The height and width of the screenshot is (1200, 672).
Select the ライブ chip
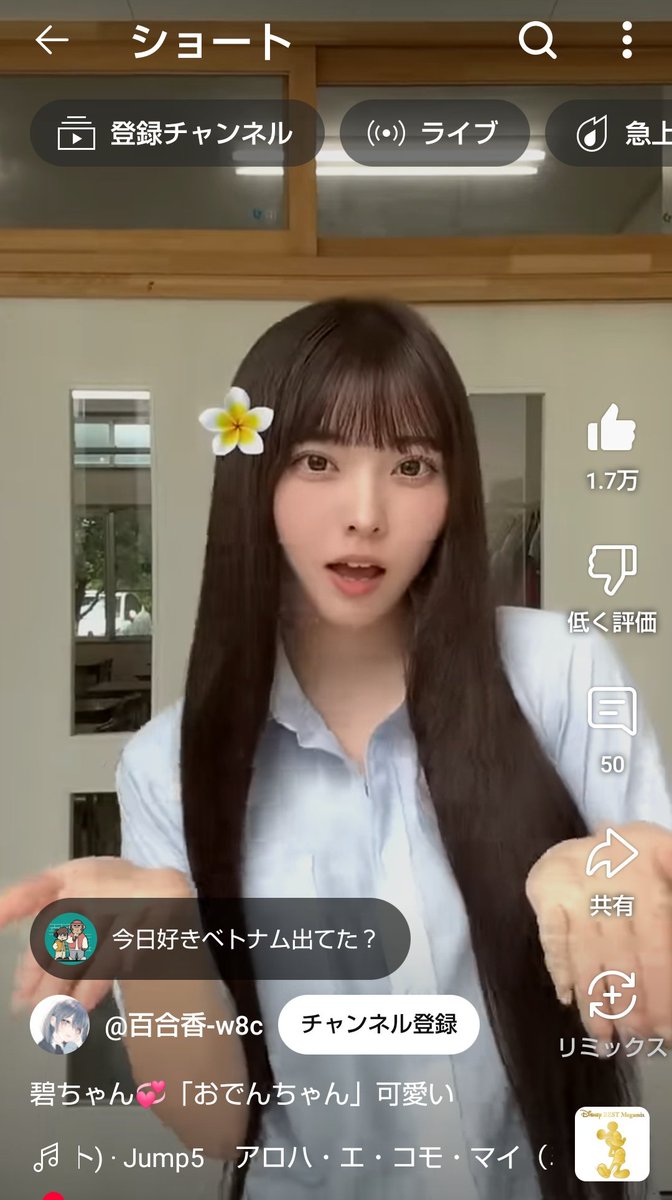tap(434, 133)
